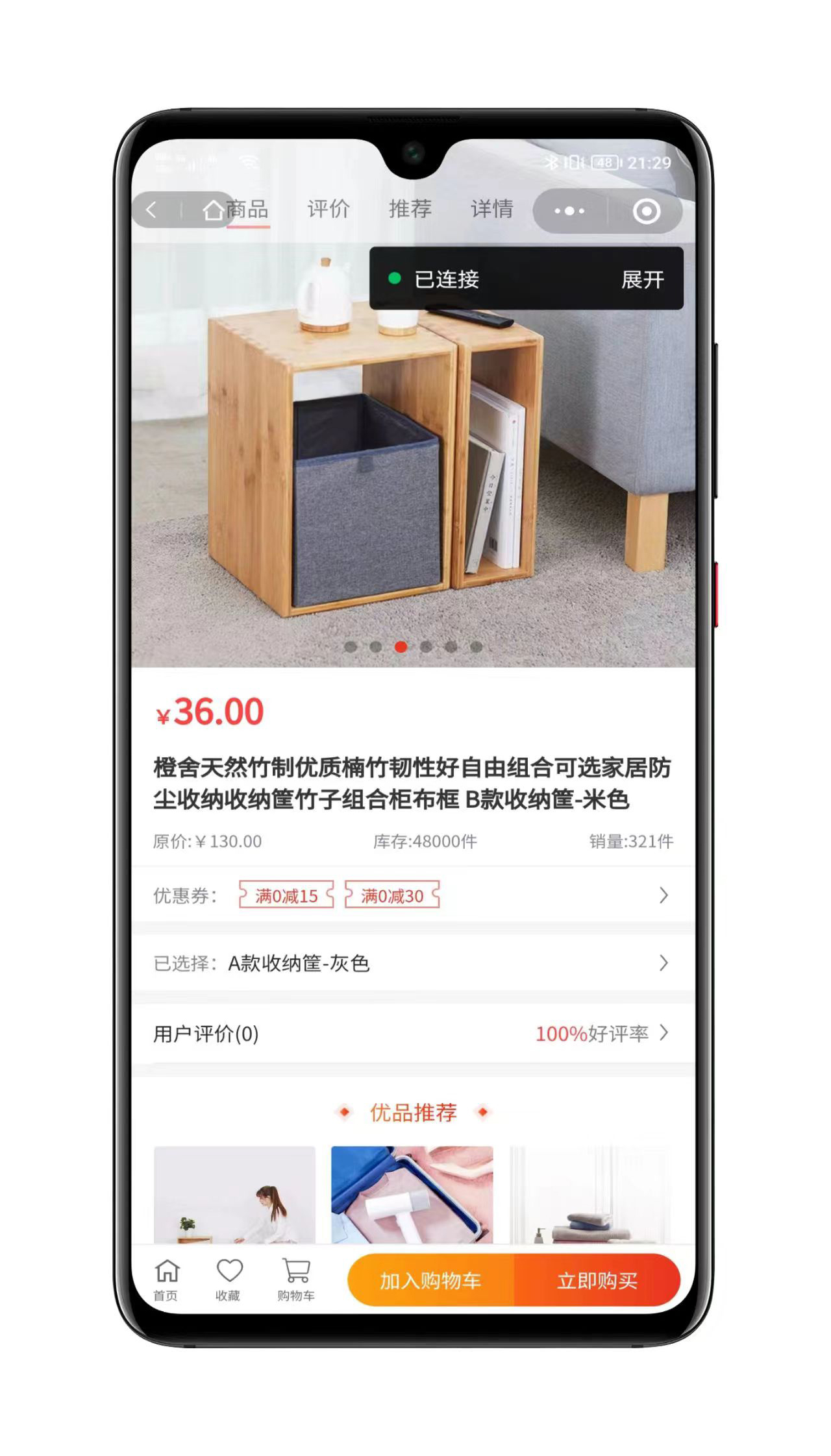Expand the 展开 connection details
This screenshot has width=831, height=1456.
click(x=644, y=280)
